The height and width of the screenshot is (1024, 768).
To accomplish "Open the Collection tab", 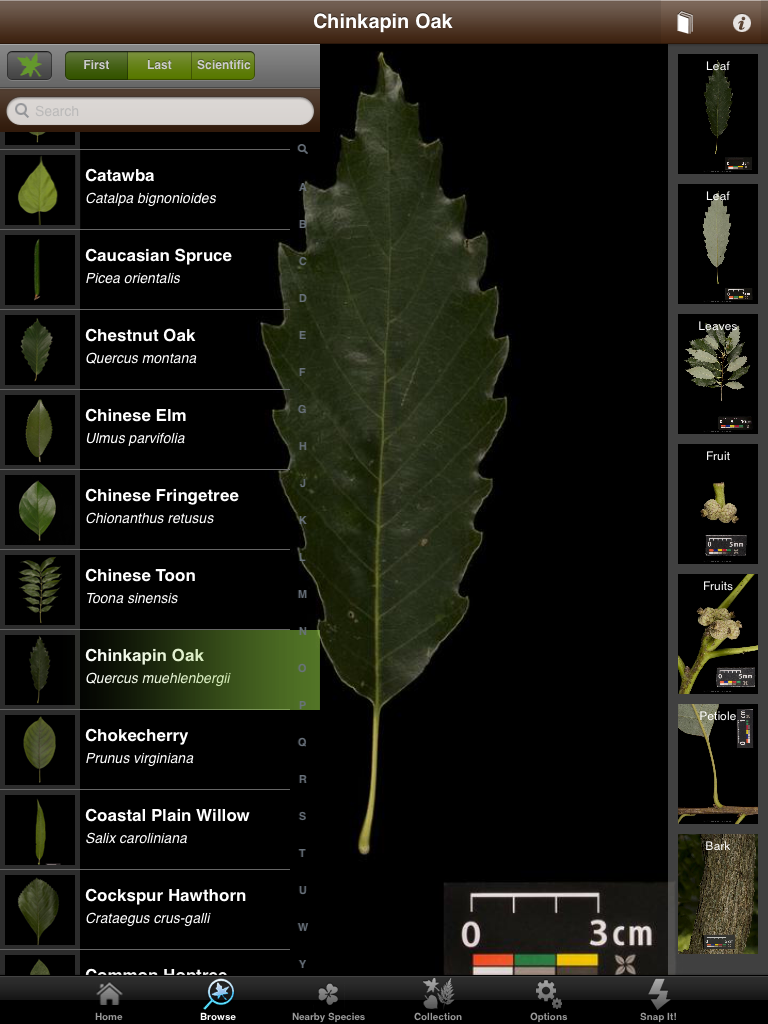I will coord(438,1000).
